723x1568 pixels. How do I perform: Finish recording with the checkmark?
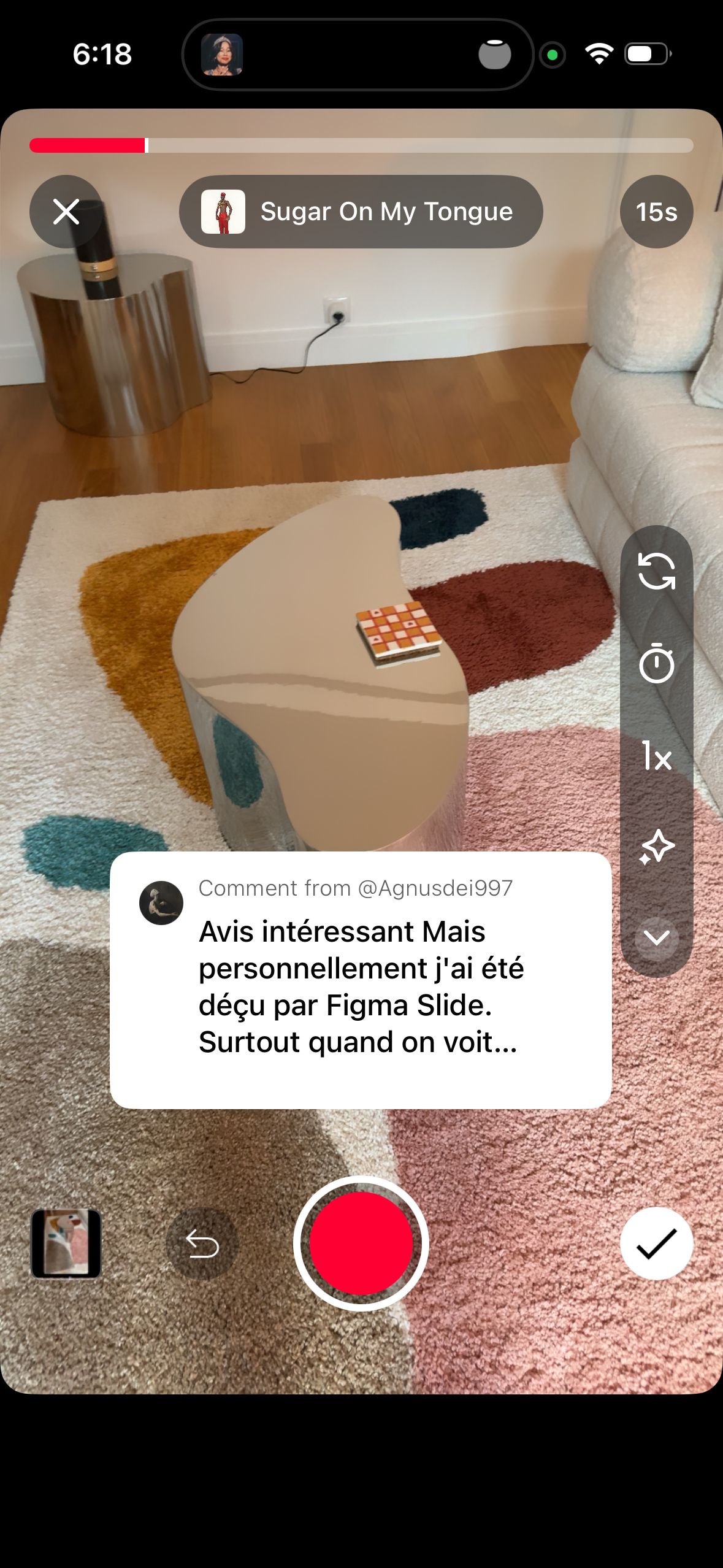pos(656,1243)
